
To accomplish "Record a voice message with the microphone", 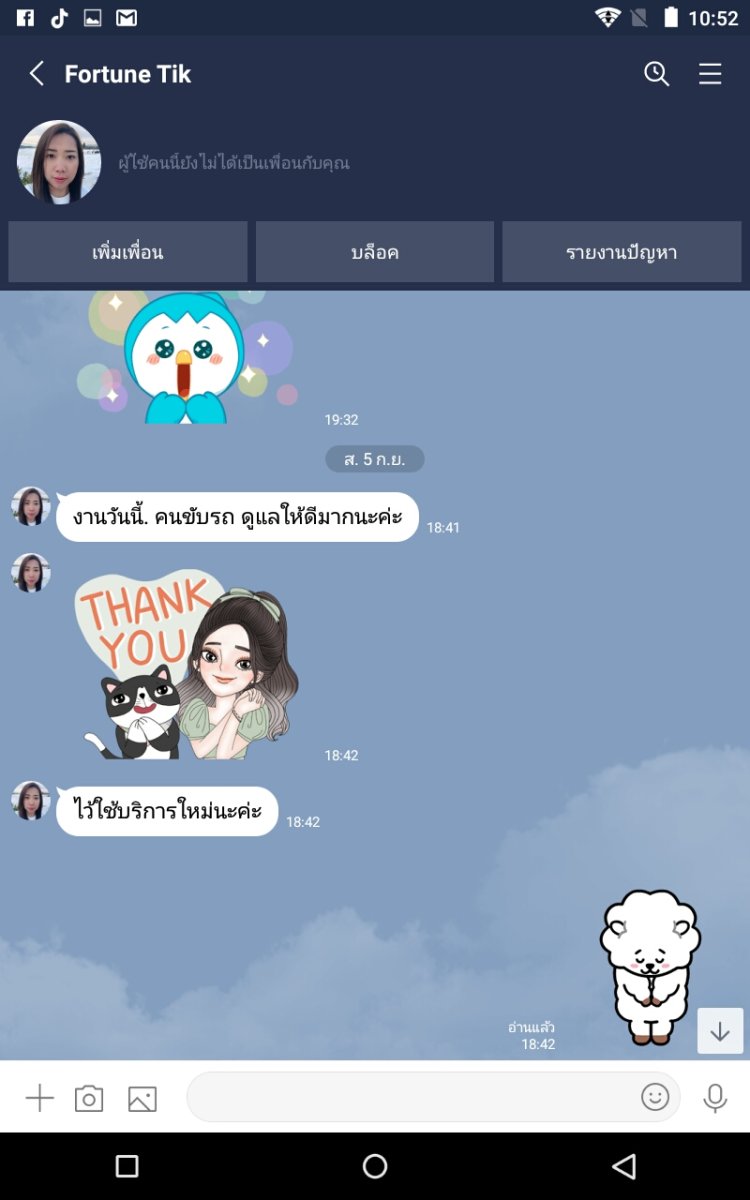I will (x=714, y=1097).
